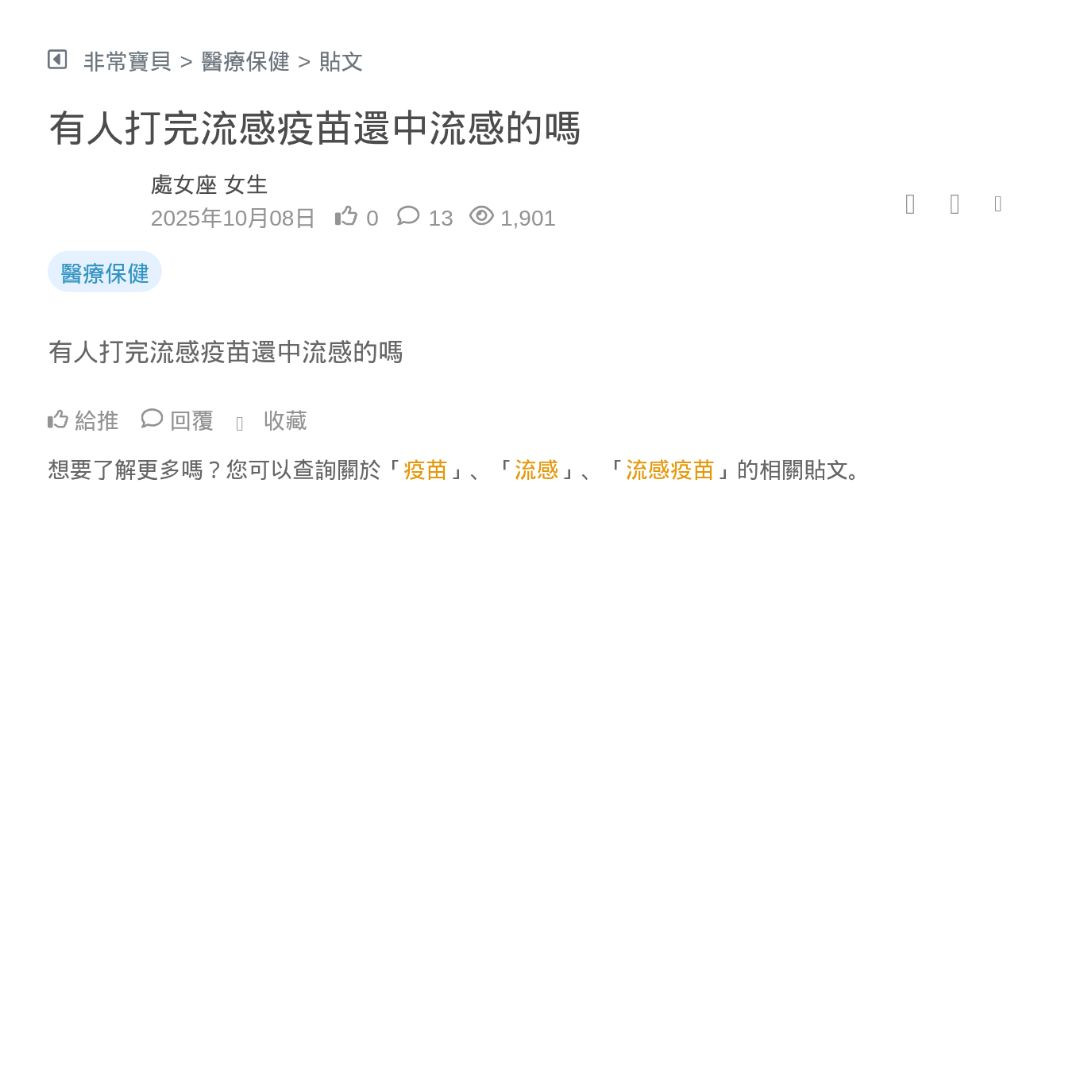Reply to the post with 回覆
1080x1080 pixels.
click(178, 421)
